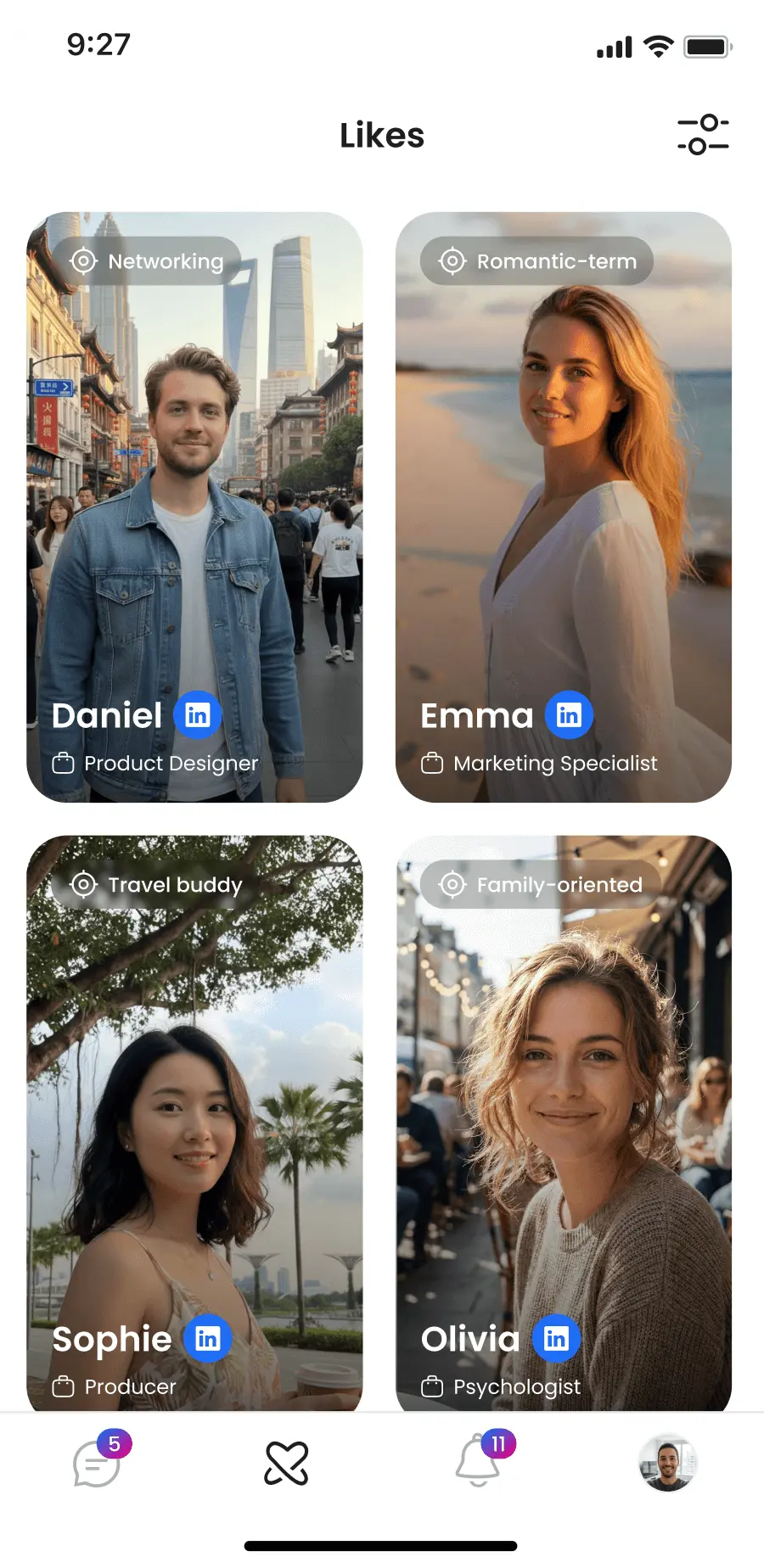
Task: Tap the LinkedIn badge next to Daniel
Action: 198,715
